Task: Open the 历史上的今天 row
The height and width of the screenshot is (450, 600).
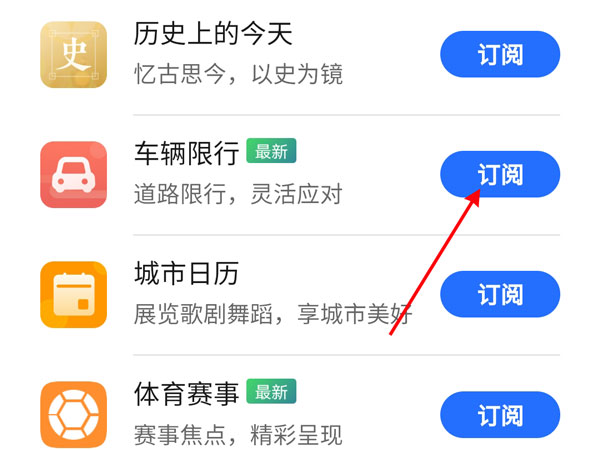Action: coord(213,35)
